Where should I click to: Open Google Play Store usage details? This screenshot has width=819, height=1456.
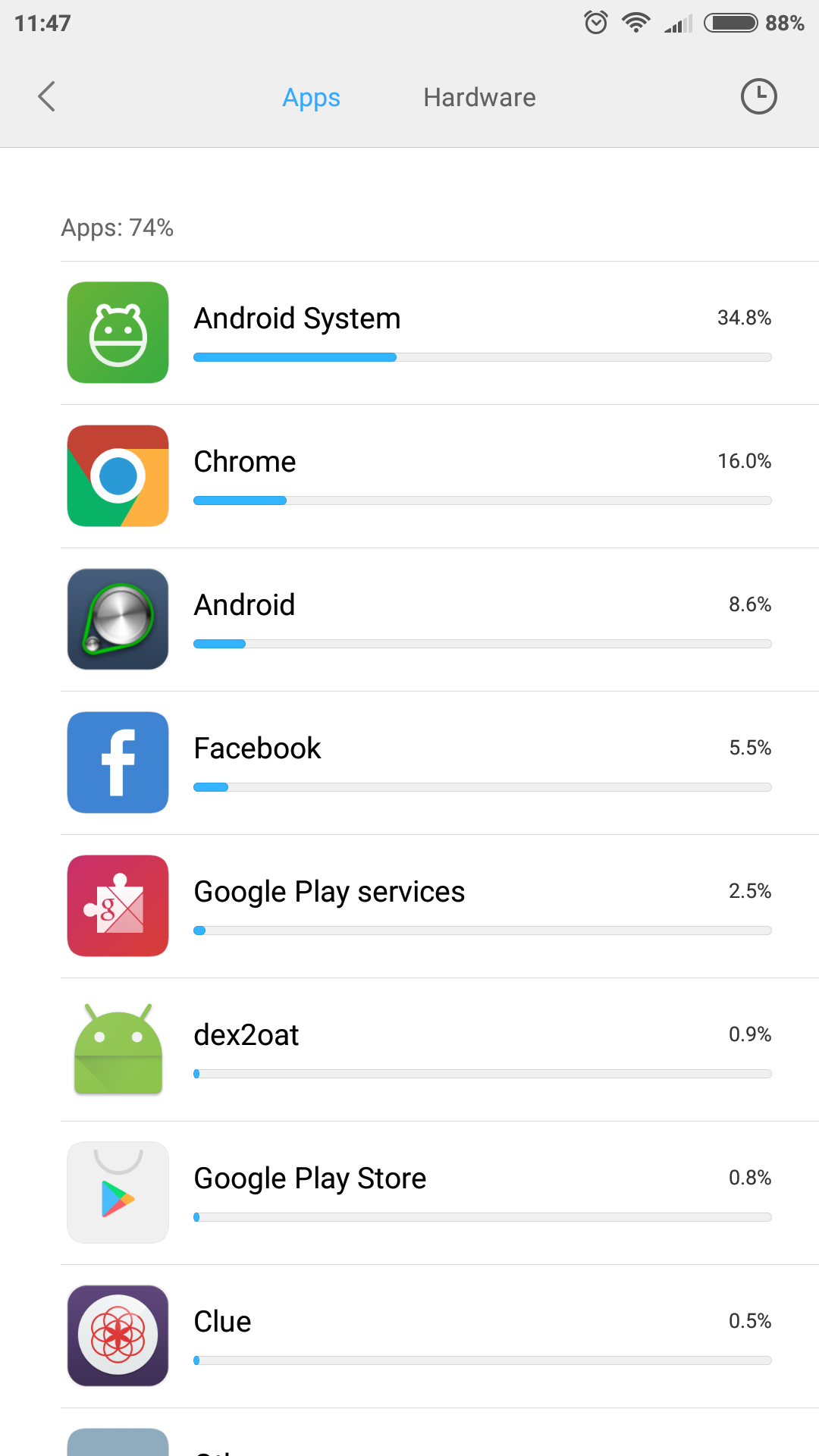point(440,1193)
